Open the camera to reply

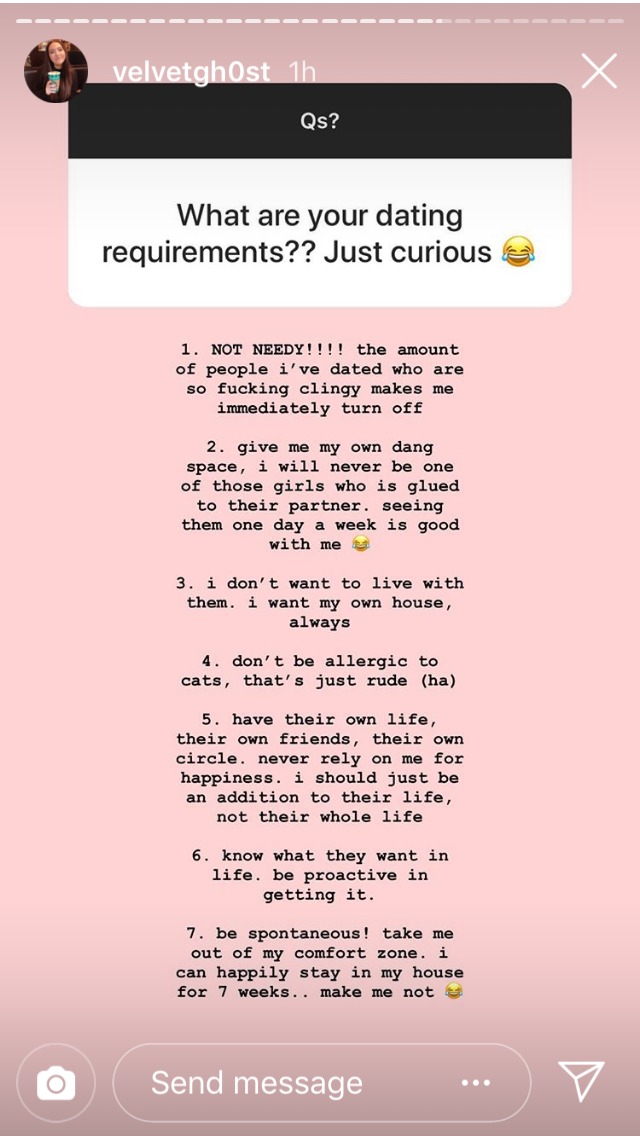tap(56, 1083)
